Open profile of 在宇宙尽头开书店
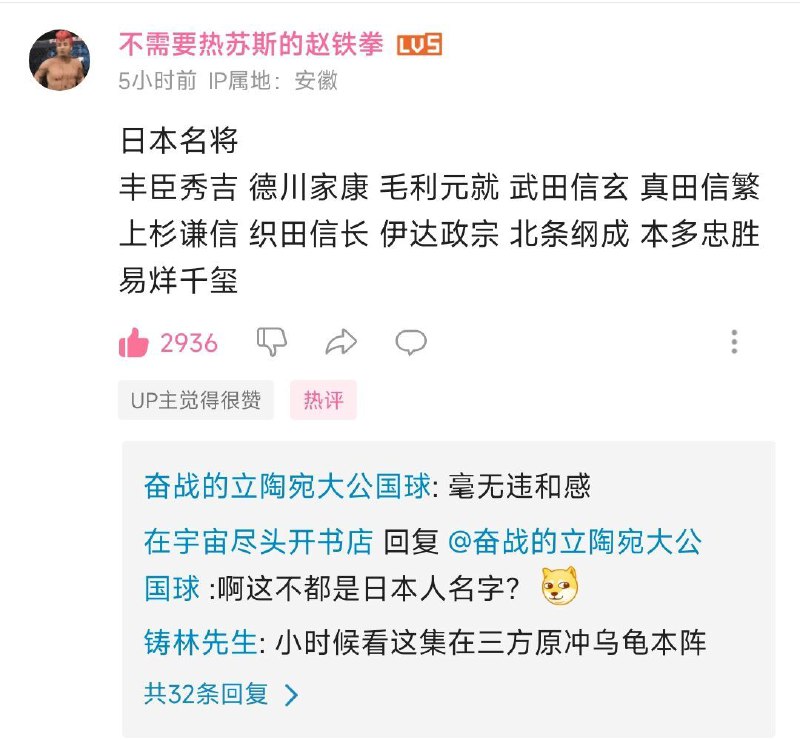 coord(258,542)
